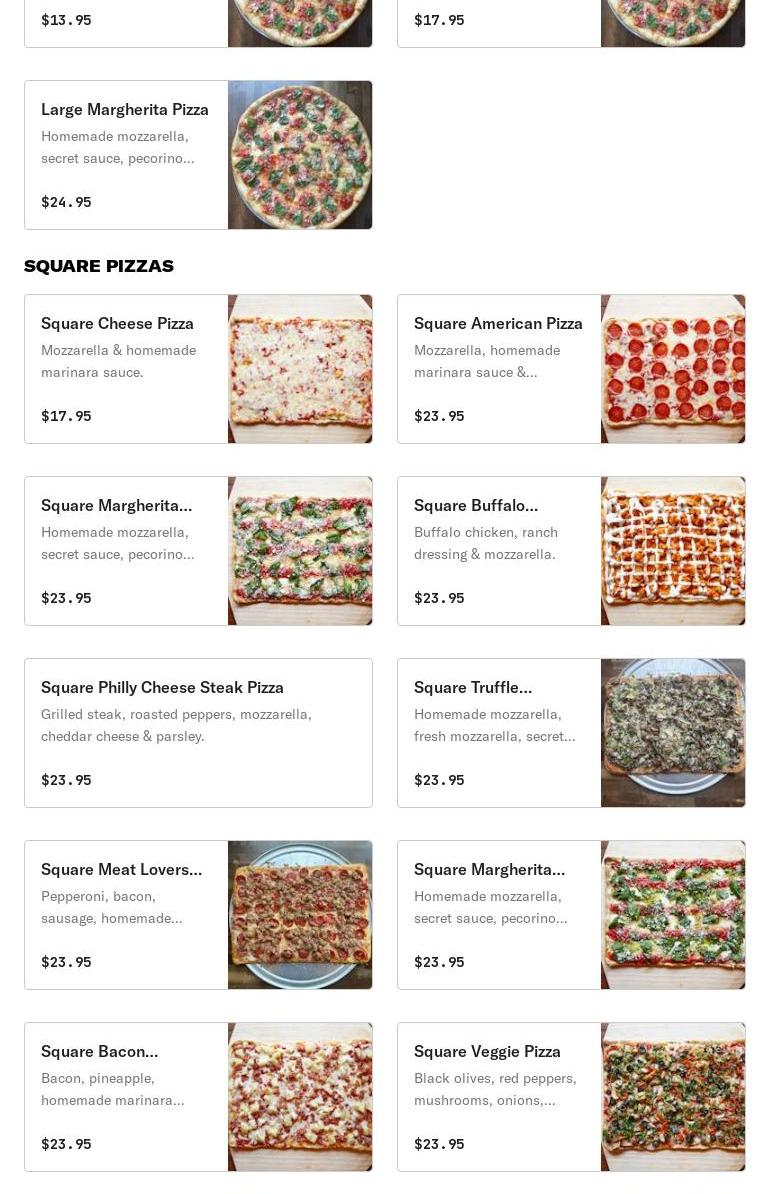Select Square Cheese Pizza for $17.95

pos(198,369)
